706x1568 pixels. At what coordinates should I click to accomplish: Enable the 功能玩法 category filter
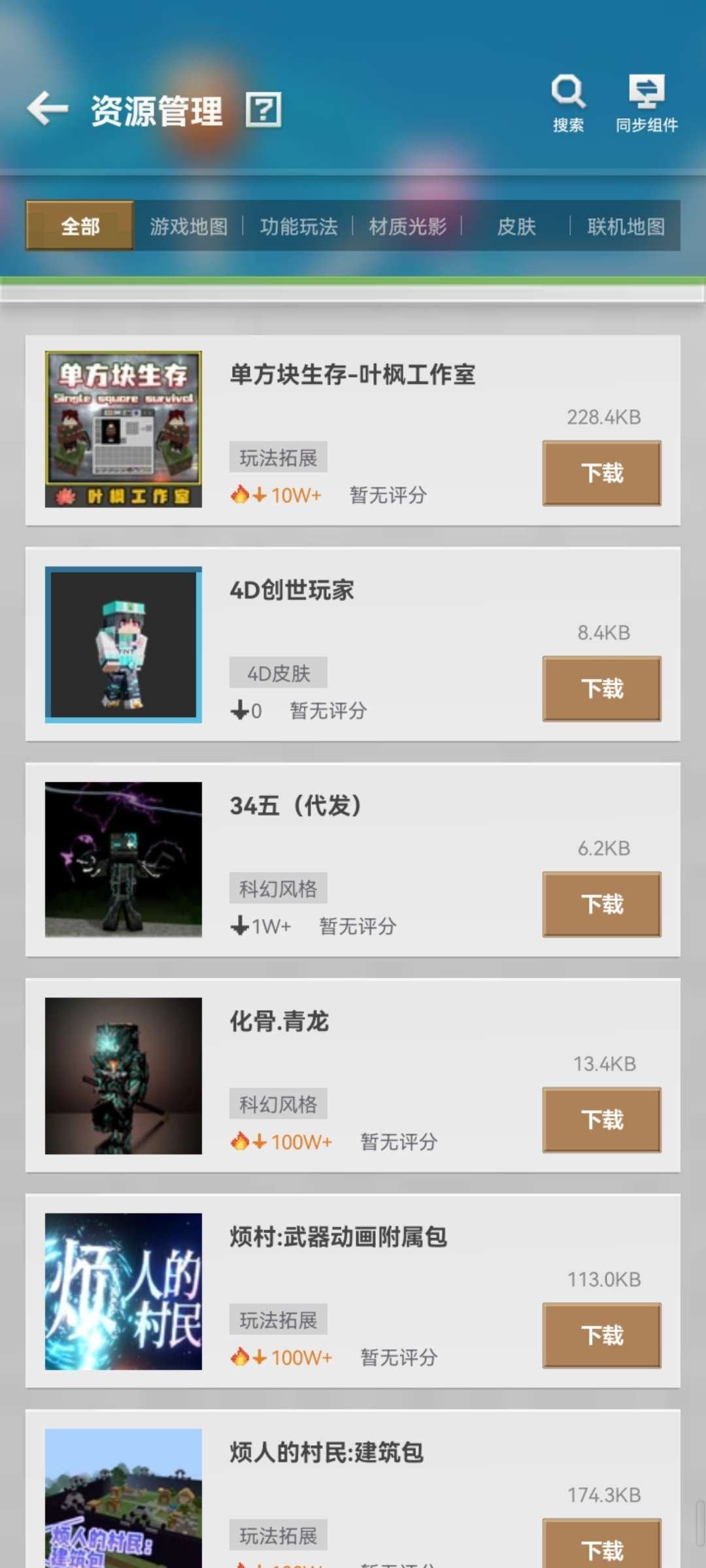[299, 227]
